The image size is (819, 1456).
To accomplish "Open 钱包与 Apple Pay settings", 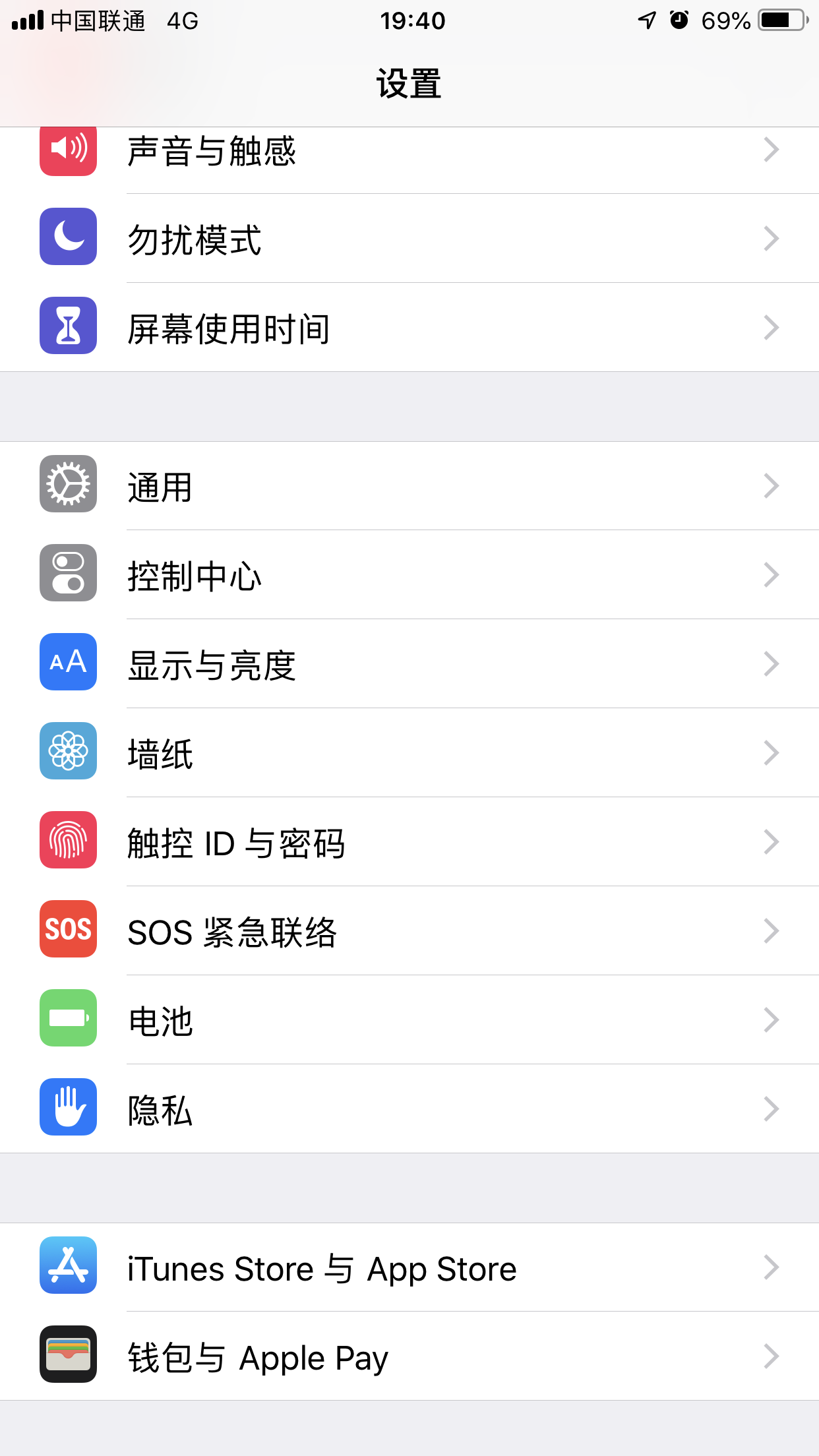I will (x=409, y=1356).
